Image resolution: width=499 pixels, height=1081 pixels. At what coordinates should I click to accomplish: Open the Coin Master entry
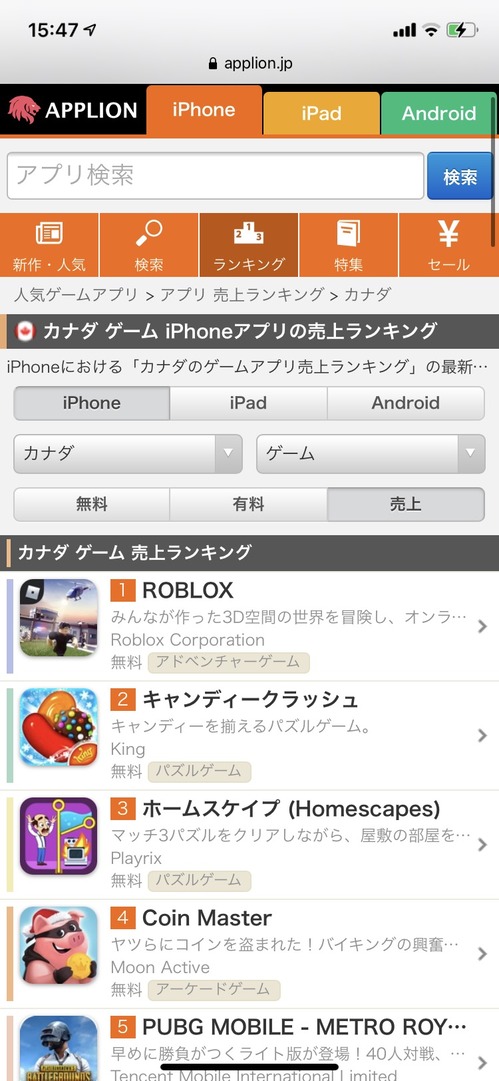pos(250,954)
